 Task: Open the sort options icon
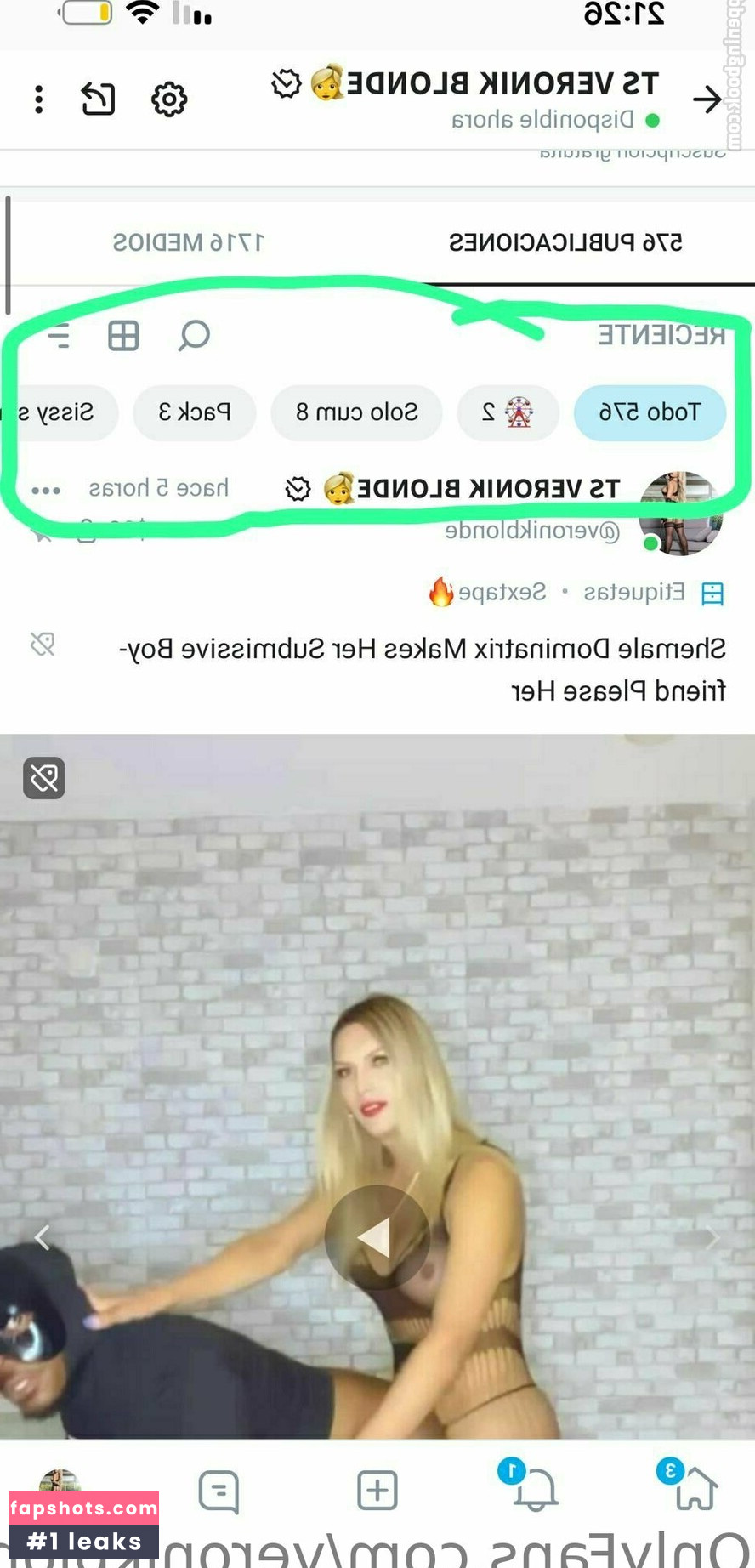[x=58, y=336]
